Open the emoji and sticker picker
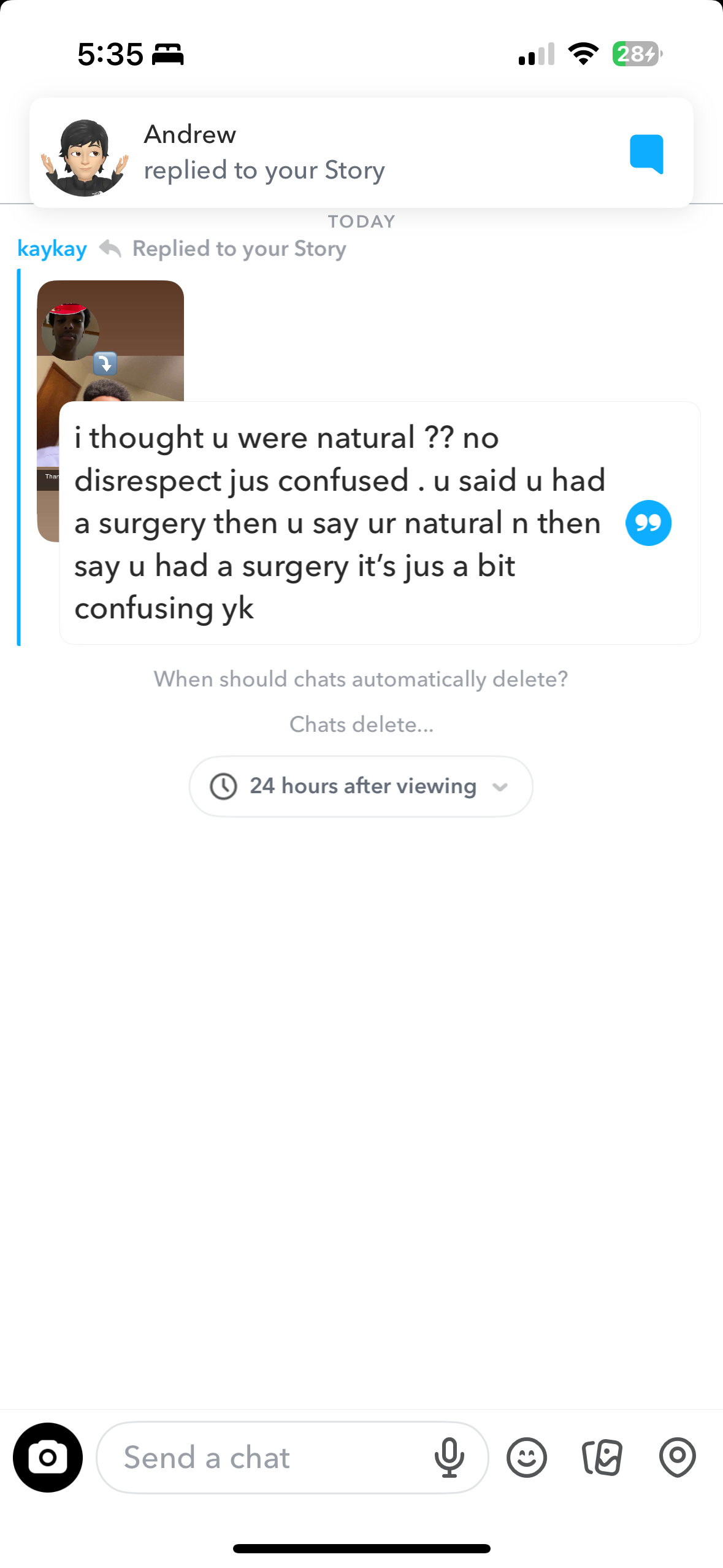This screenshot has height=1568, width=723. click(526, 1457)
